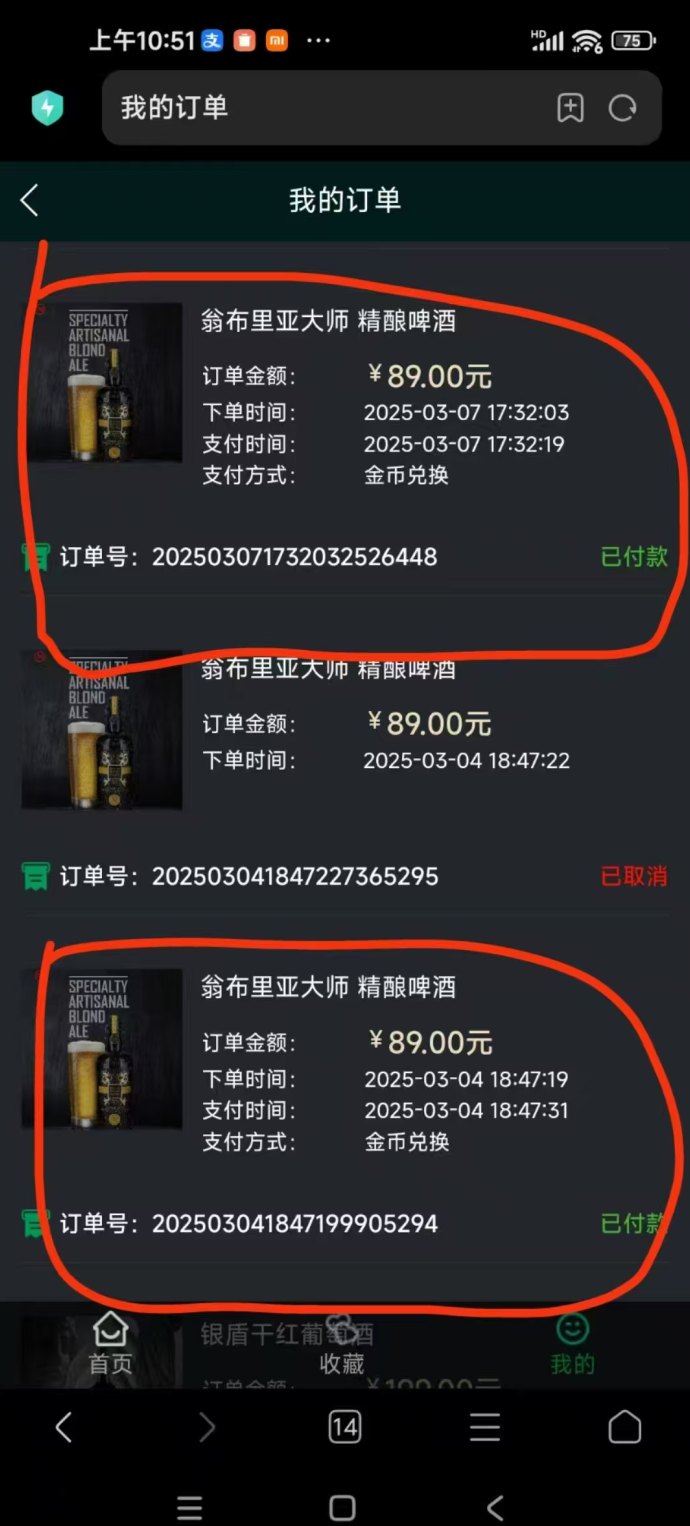Switch to the 首页 tab

110,1344
